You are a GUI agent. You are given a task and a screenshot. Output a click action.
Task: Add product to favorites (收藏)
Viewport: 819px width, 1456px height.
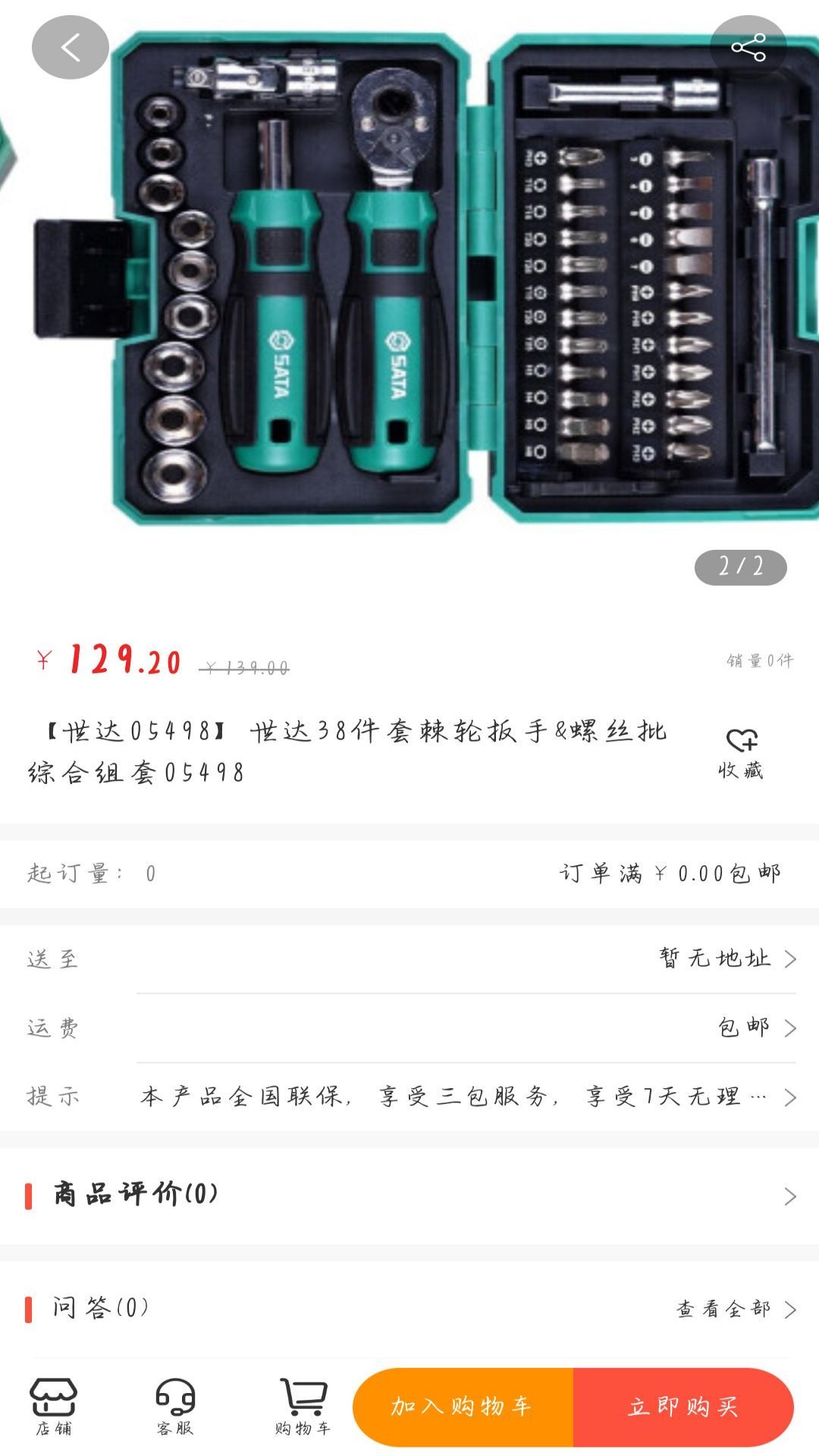741,752
